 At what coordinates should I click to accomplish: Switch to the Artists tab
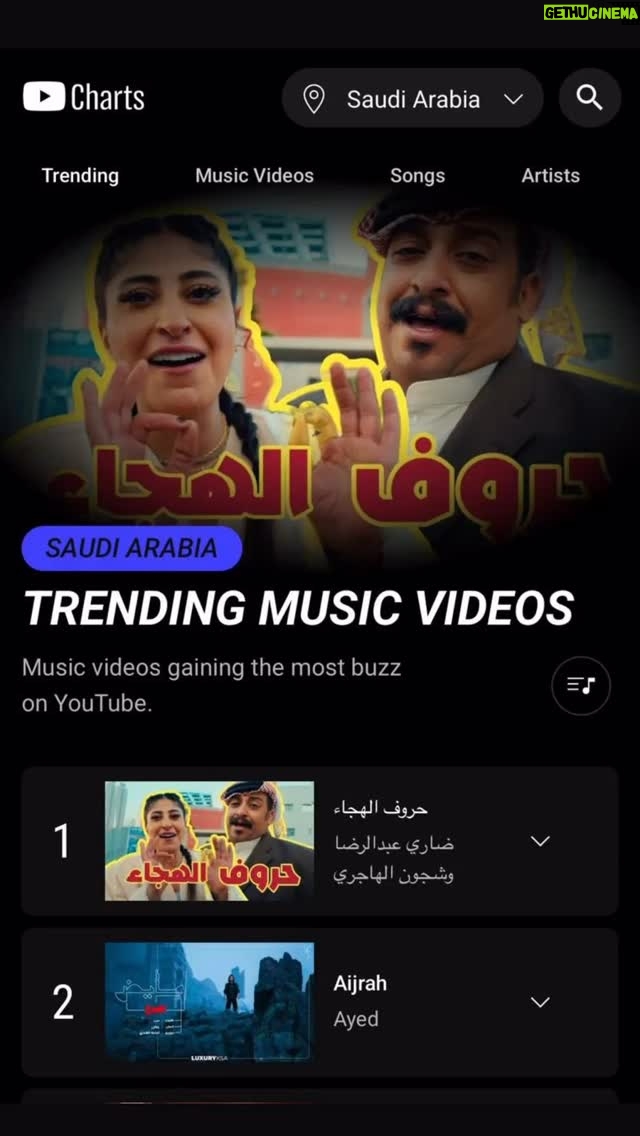[551, 175]
